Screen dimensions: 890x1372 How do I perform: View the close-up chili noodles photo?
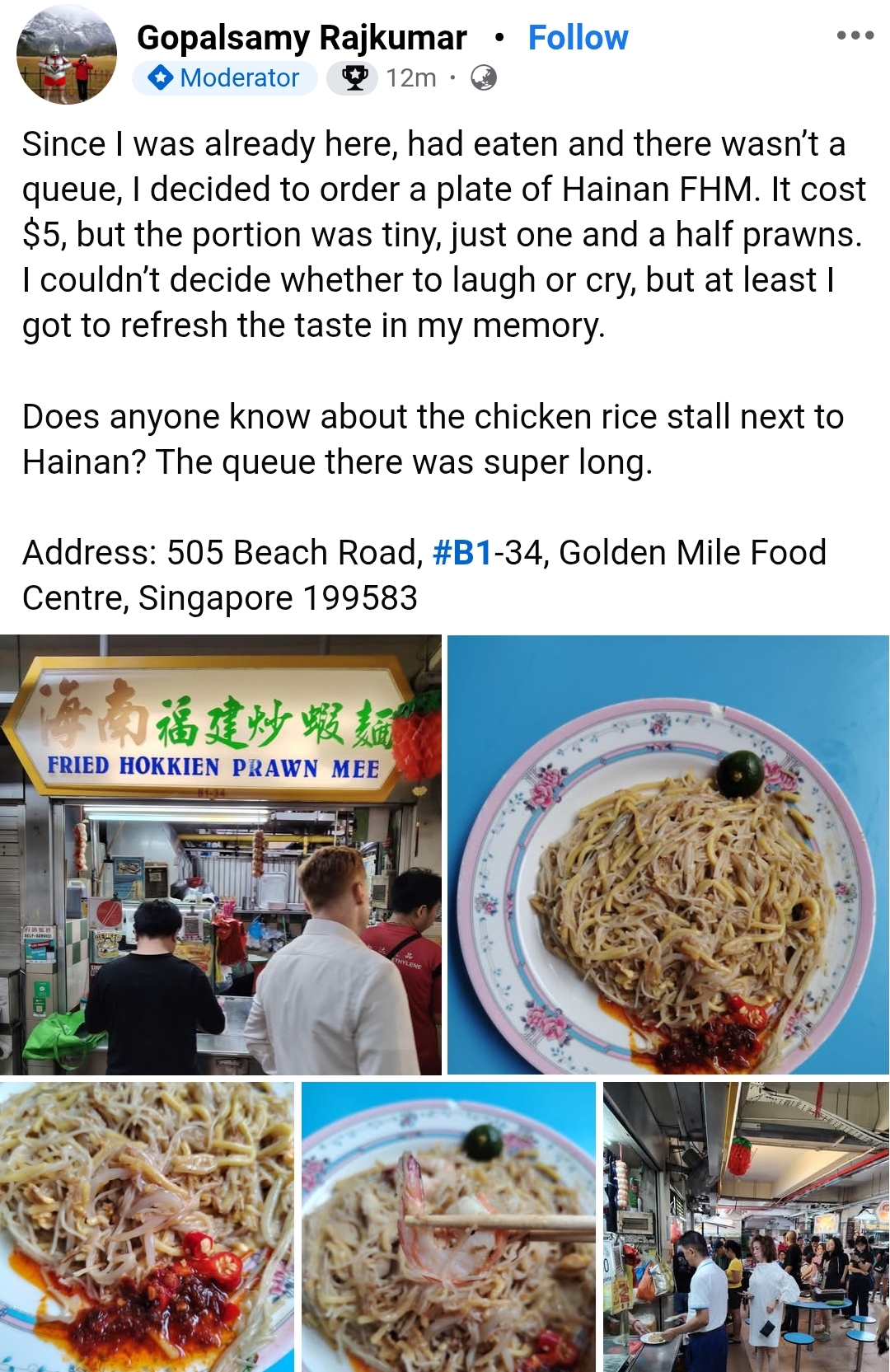[147, 1226]
